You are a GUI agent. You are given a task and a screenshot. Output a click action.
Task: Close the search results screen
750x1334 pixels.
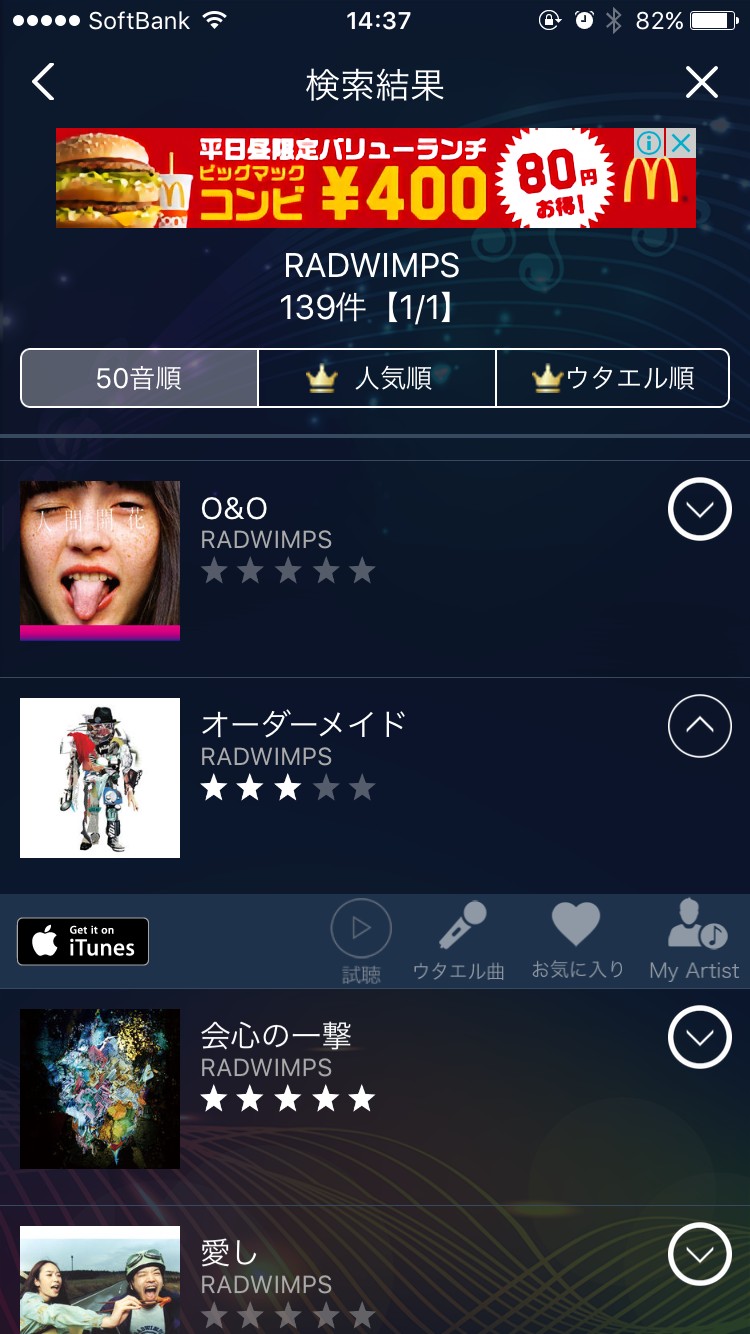(702, 83)
